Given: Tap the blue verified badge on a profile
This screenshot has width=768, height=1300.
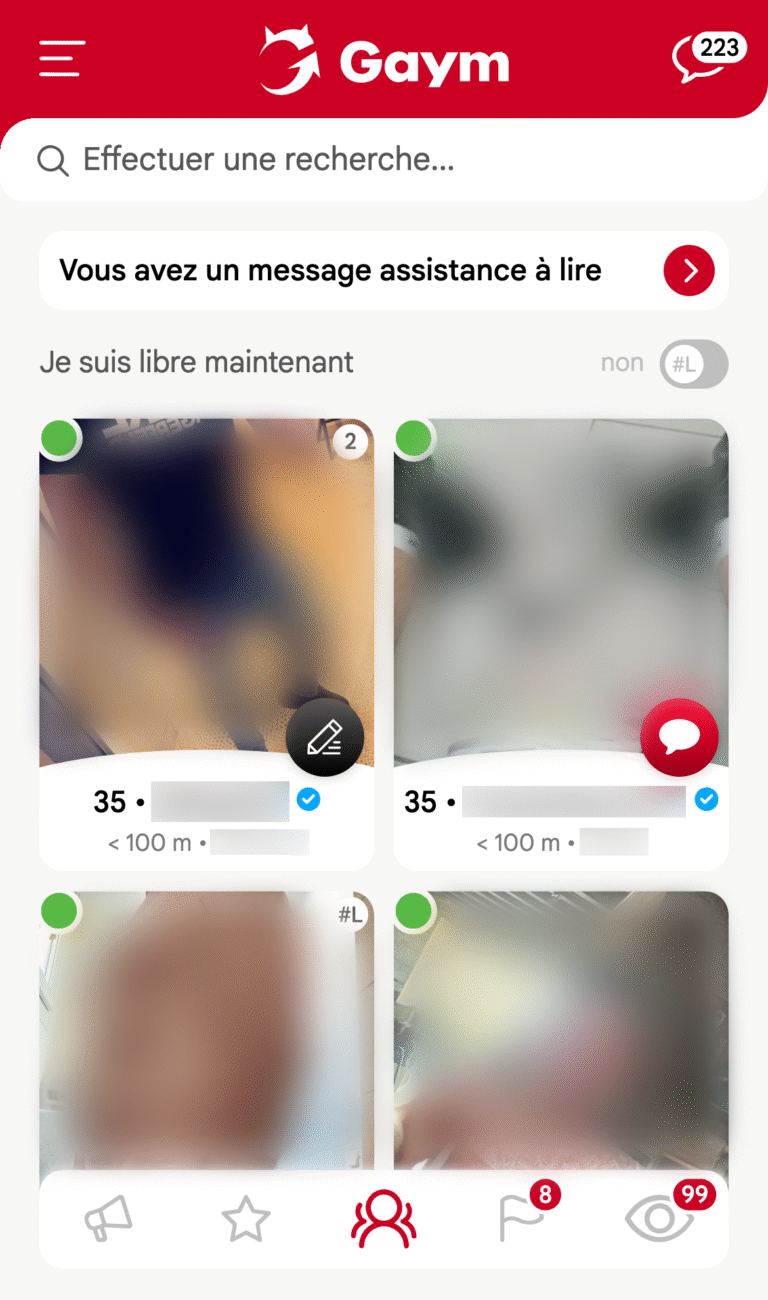Looking at the screenshot, I should pos(308,800).
